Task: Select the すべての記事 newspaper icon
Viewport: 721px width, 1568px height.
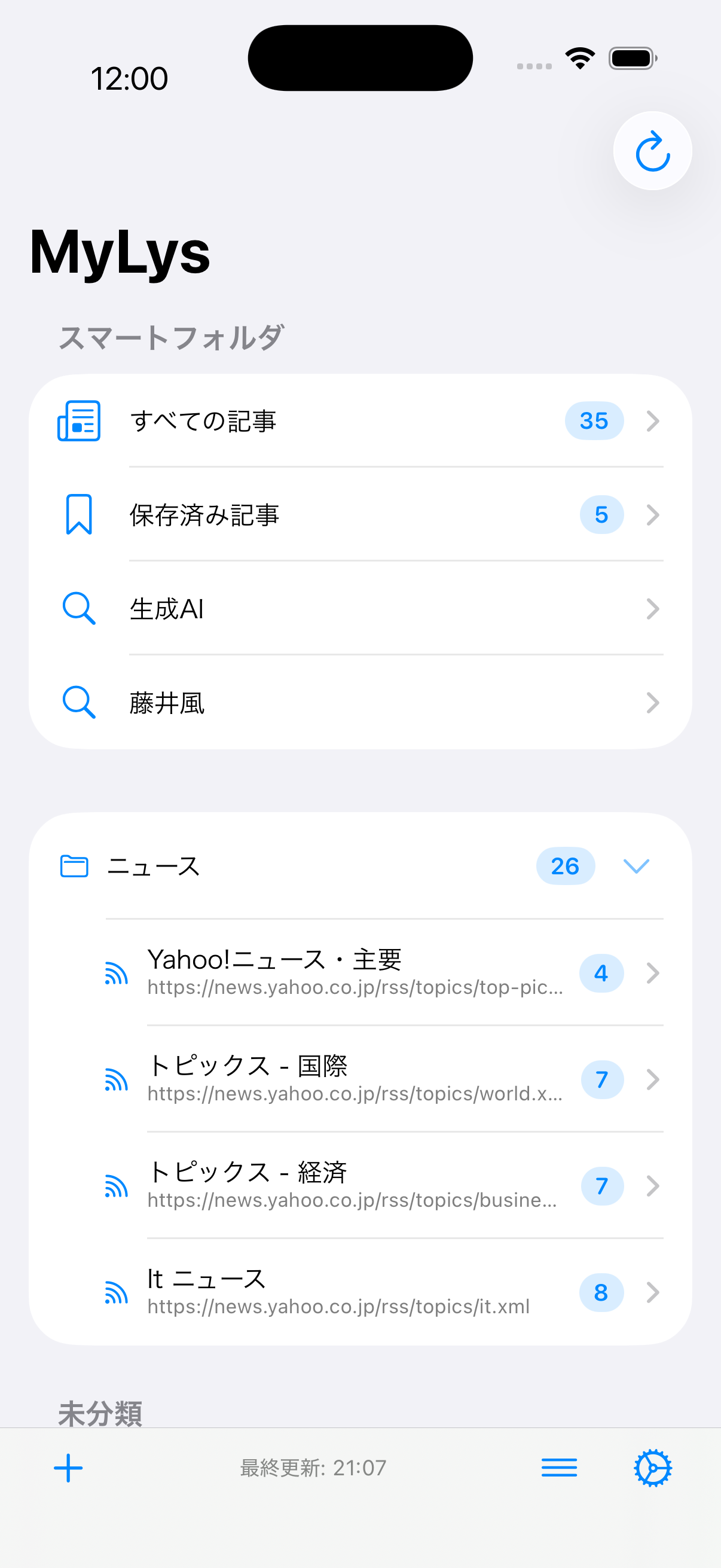Action: click(x=79, y=420)
